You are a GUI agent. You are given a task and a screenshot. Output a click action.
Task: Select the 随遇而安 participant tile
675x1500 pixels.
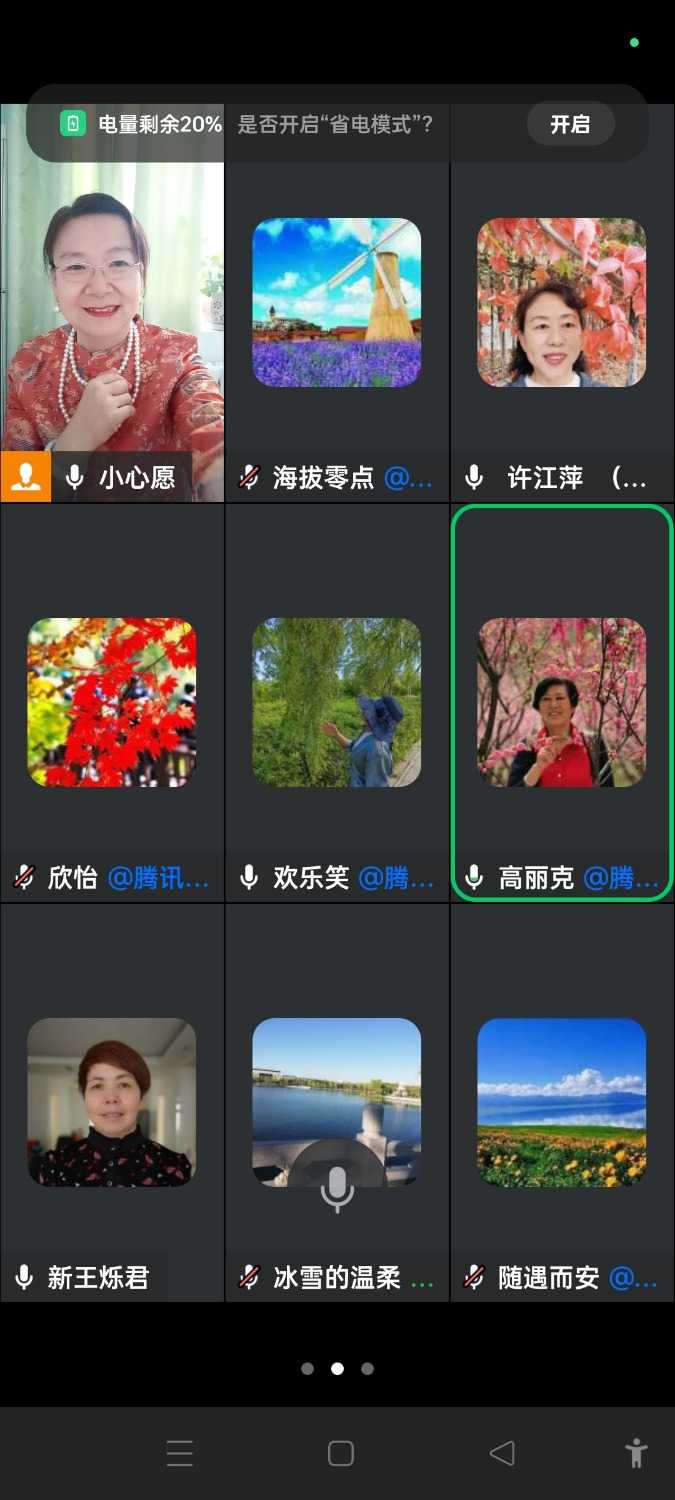click(x=562, y=1102)
